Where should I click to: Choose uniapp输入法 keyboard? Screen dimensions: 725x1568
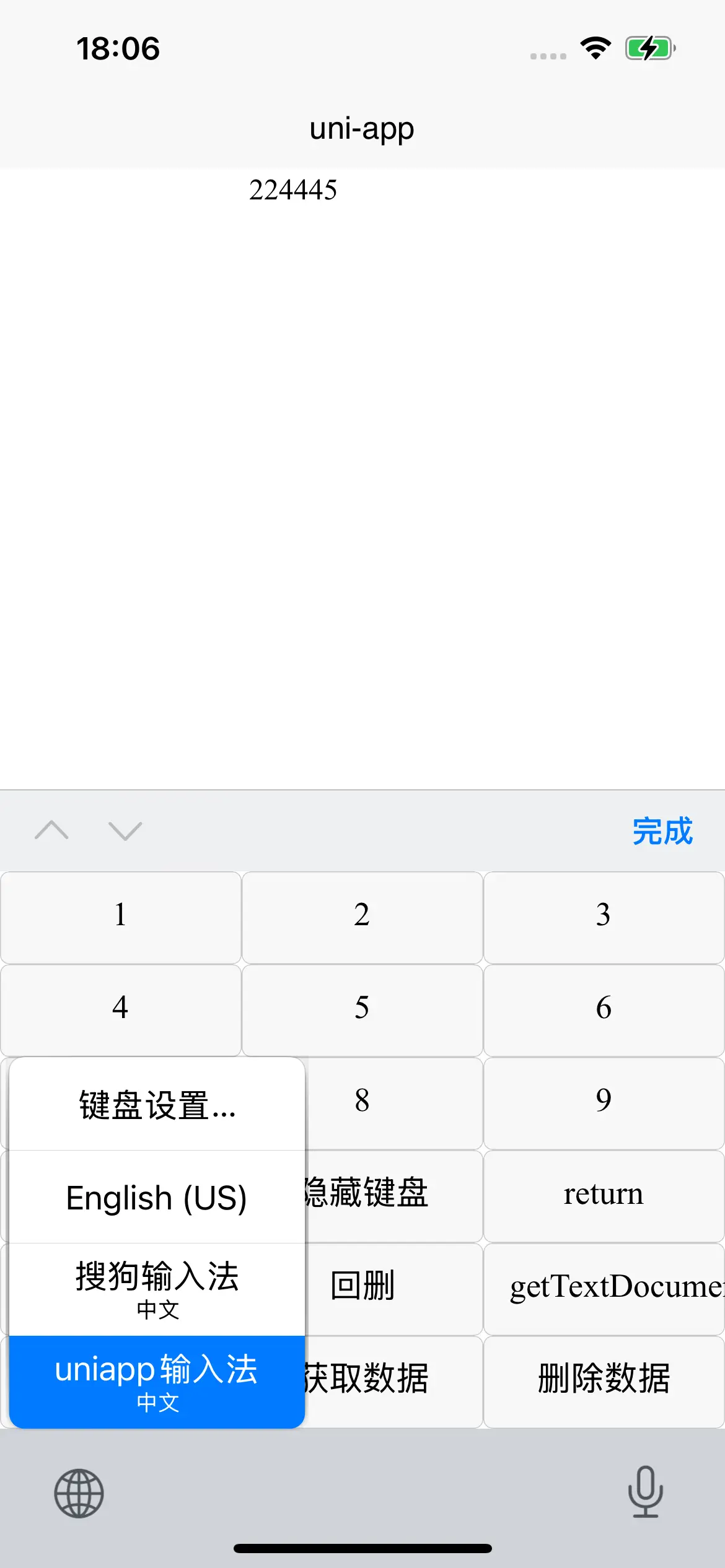(x=157, y=1382)
